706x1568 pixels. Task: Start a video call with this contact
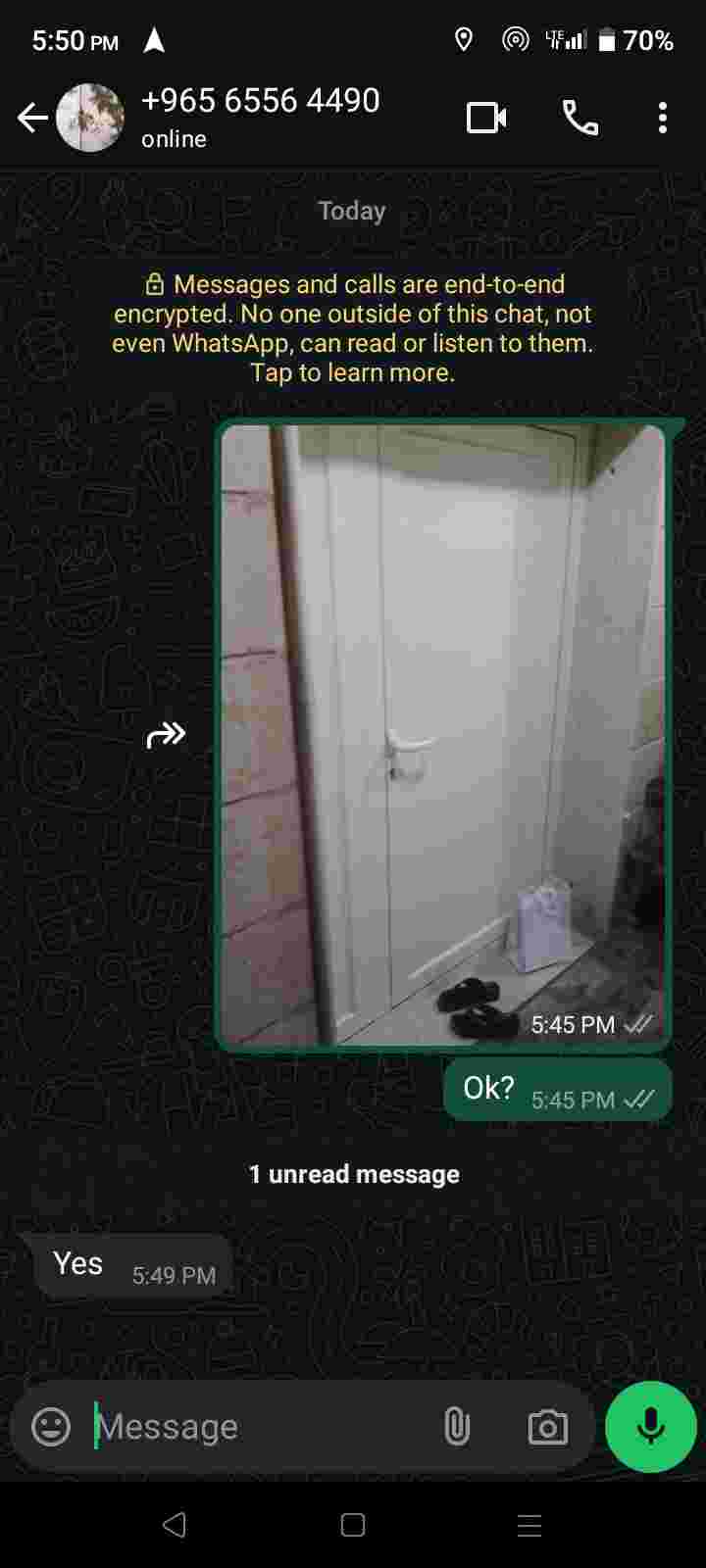[x=486, y=119]
